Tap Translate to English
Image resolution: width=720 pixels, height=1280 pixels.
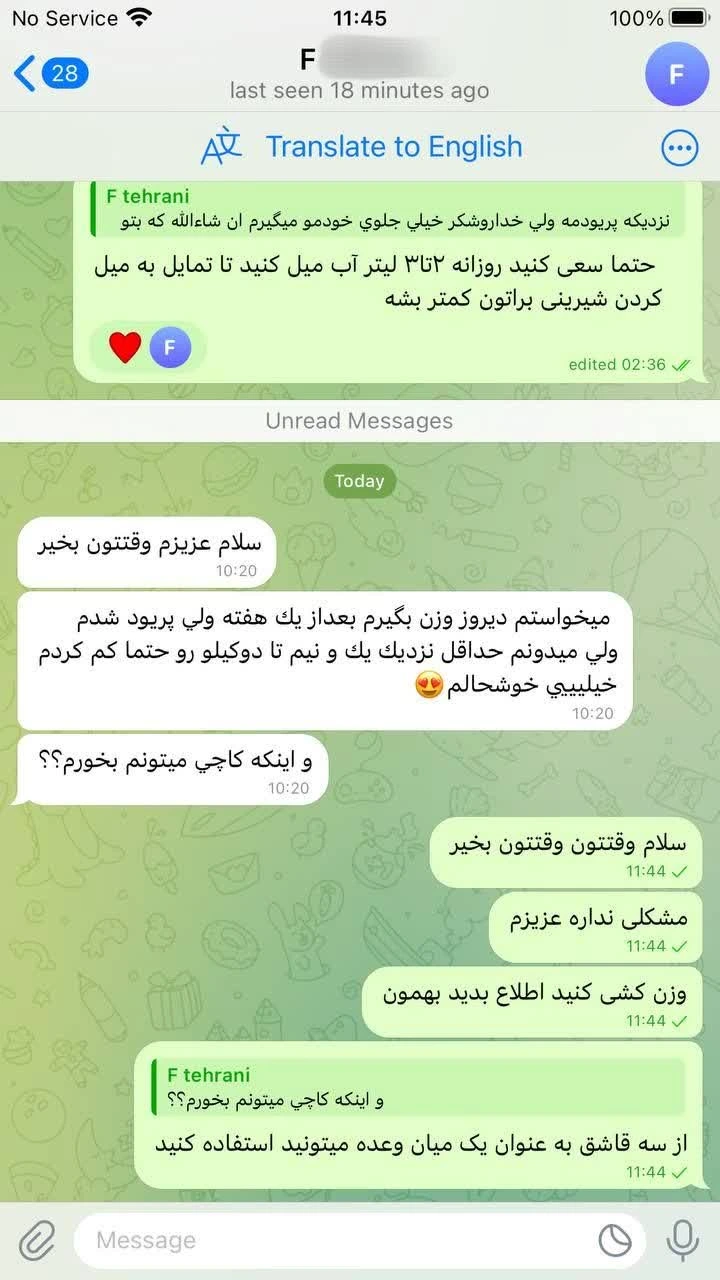pyautogui.click(x=362, y=147)
